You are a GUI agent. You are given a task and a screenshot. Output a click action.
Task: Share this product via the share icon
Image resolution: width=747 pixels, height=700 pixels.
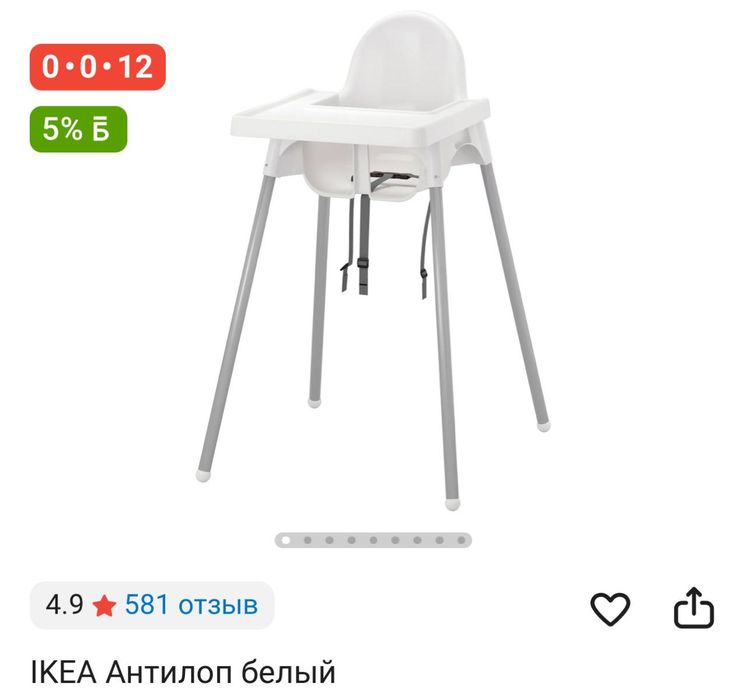(x=693, y=608)
